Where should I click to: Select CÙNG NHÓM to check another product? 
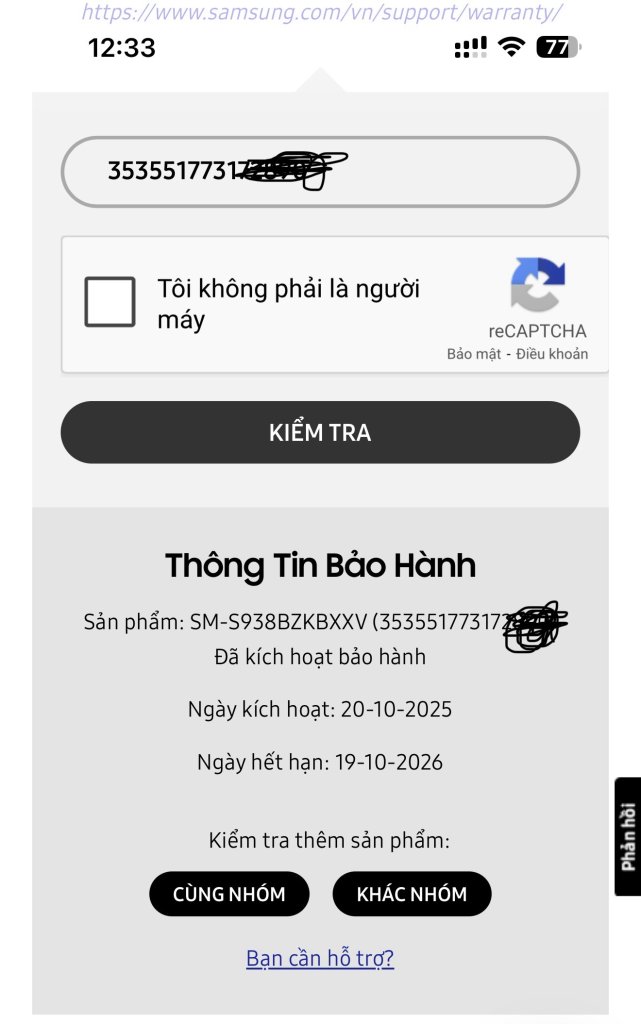[229, 894]
